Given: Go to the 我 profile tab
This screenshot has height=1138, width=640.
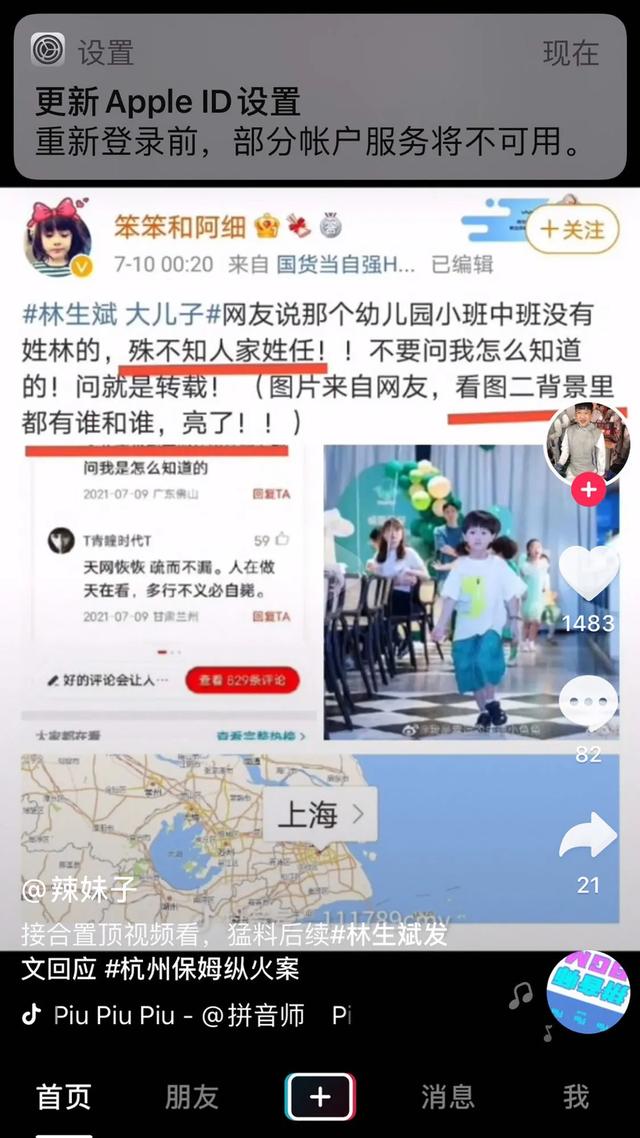Looking at the screenshot, I should tap(576, 1096).
